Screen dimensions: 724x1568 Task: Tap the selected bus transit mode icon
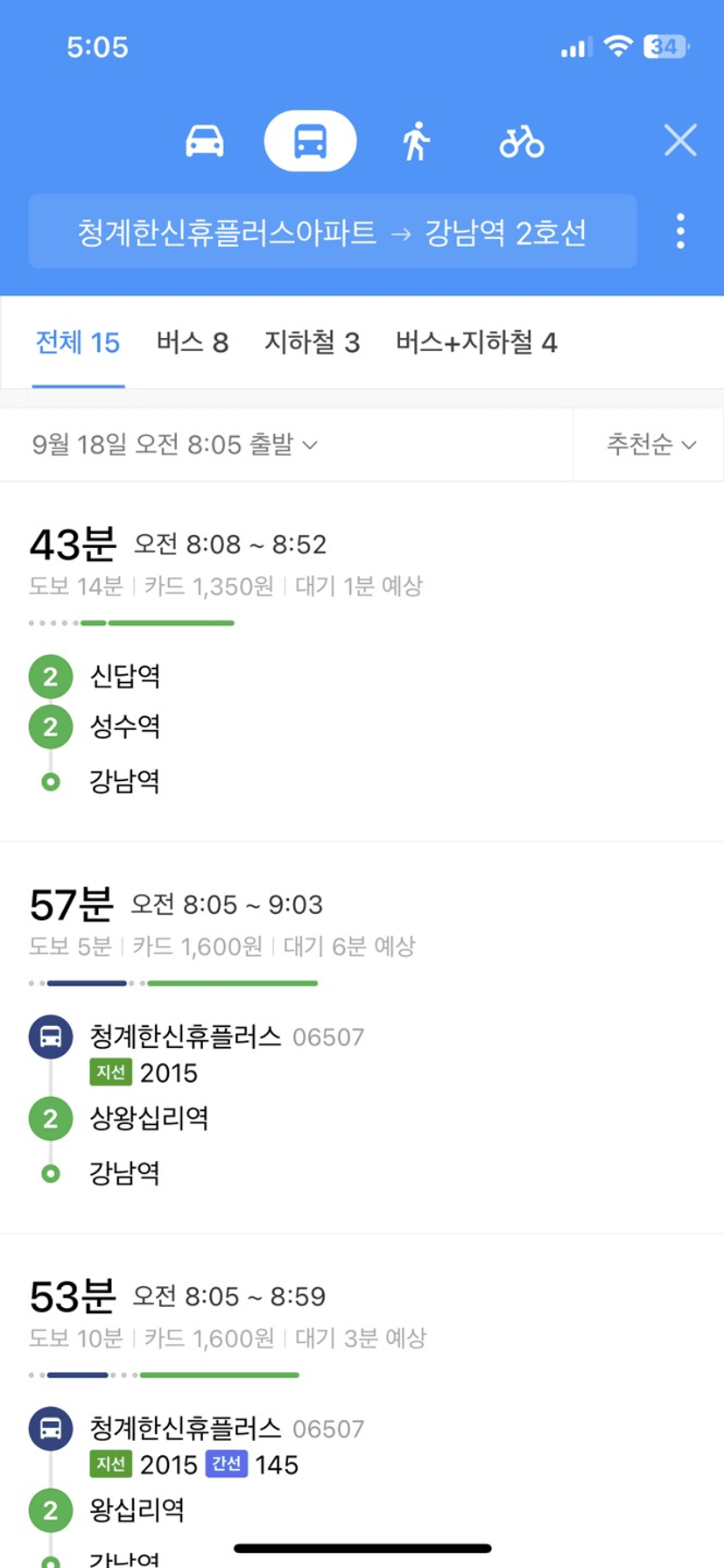tap(310, 141)
